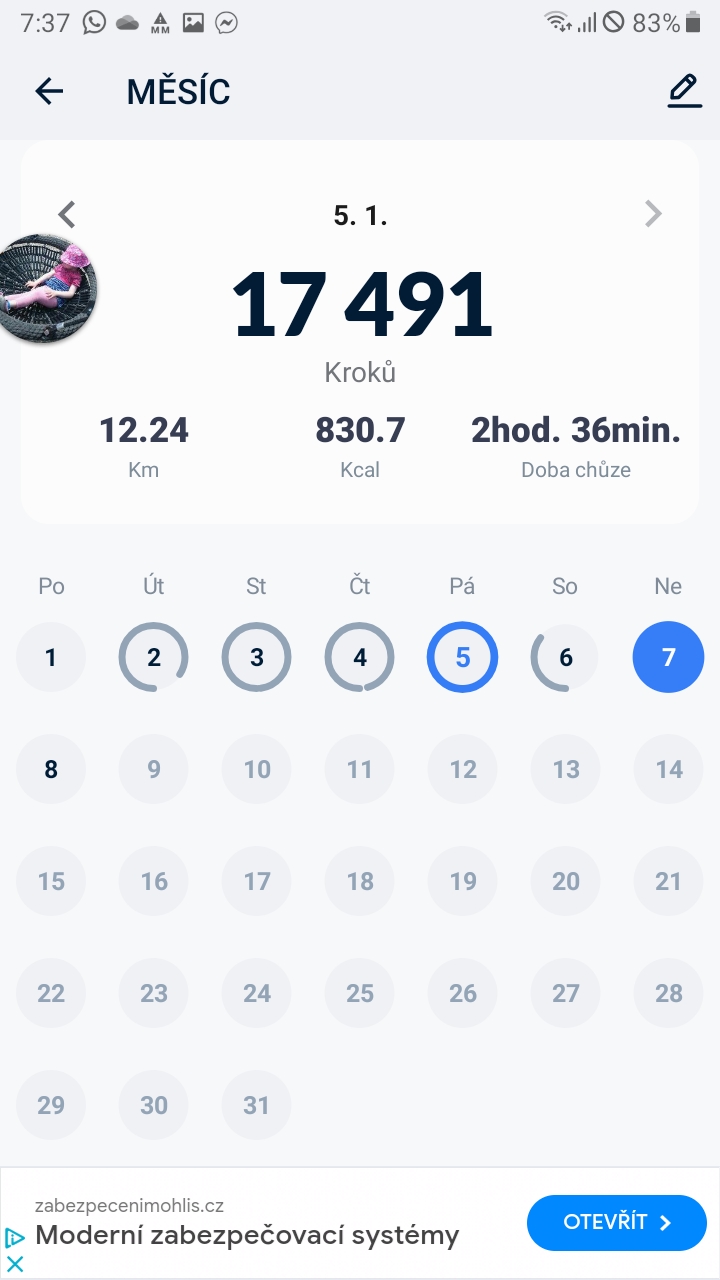
Task: Open the edit pencil icon
Action: coord(684,92)
